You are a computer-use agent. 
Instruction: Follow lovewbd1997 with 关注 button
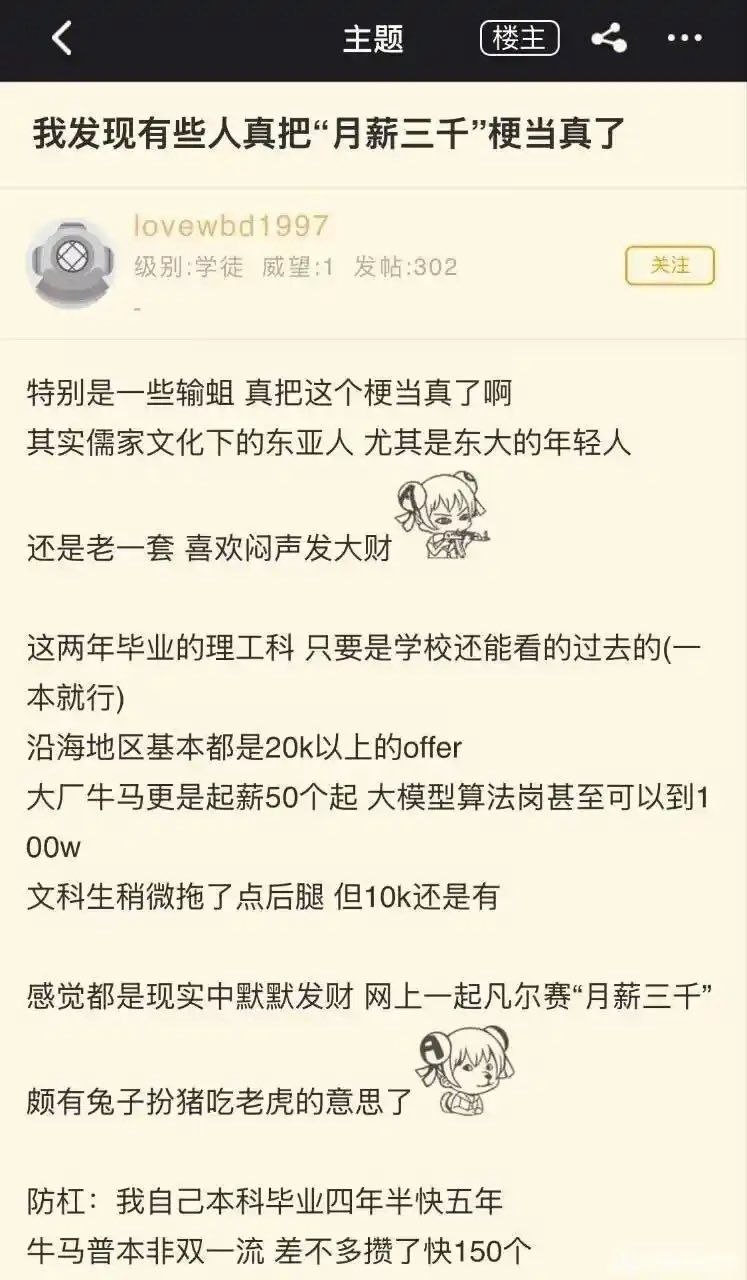point(670,265)
